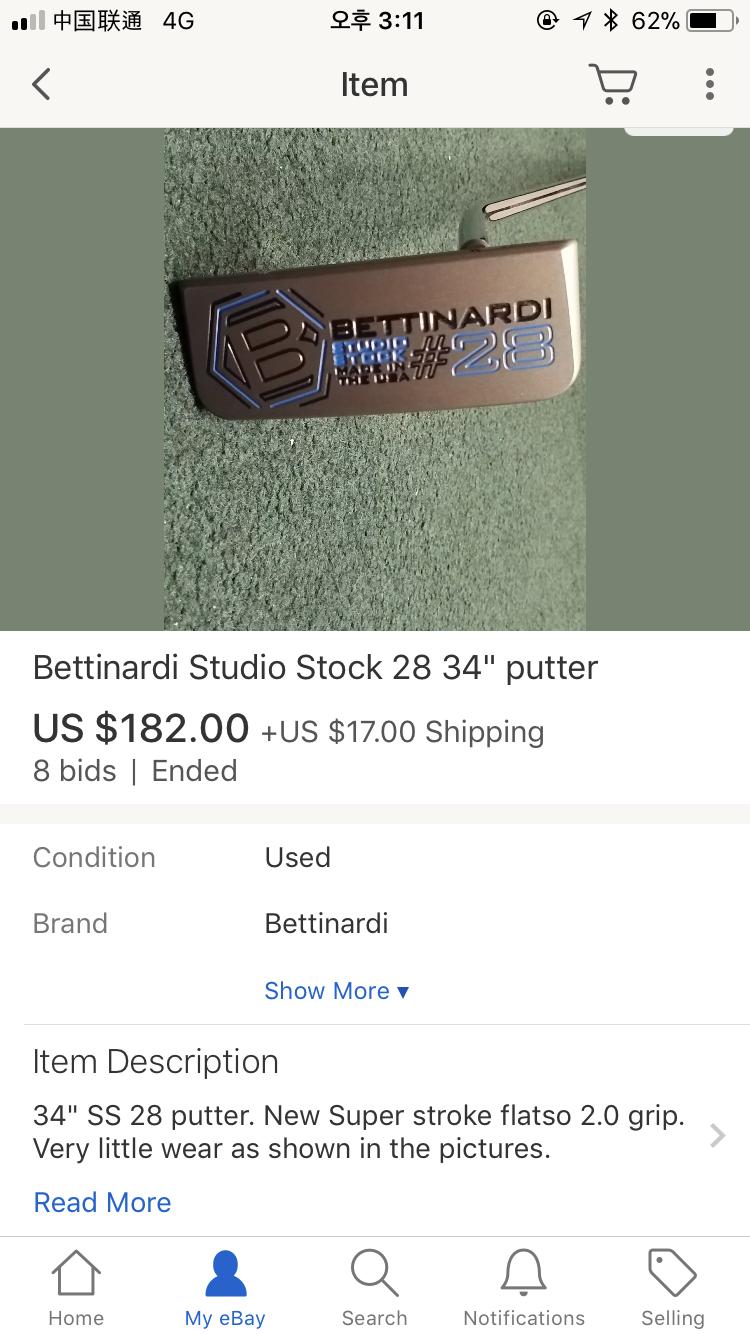
Task: Open the three-dot overflow menu
Action: pos(709,84)
